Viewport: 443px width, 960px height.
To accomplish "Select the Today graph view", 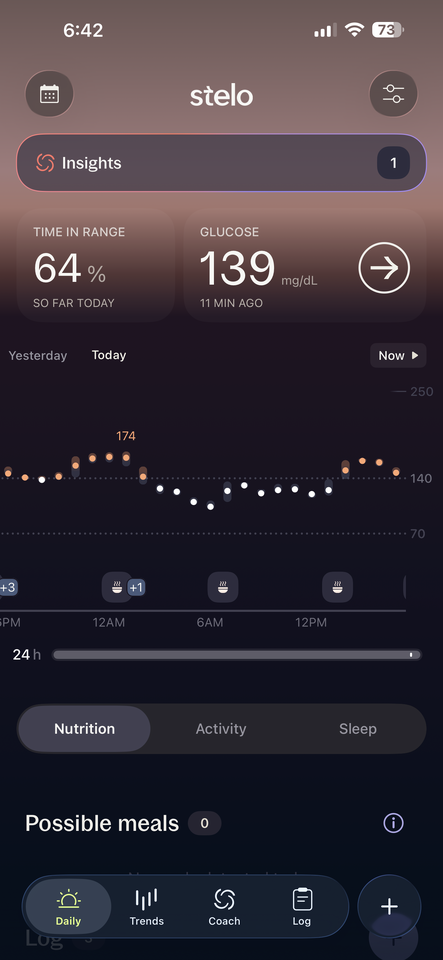I will [109, 355].
